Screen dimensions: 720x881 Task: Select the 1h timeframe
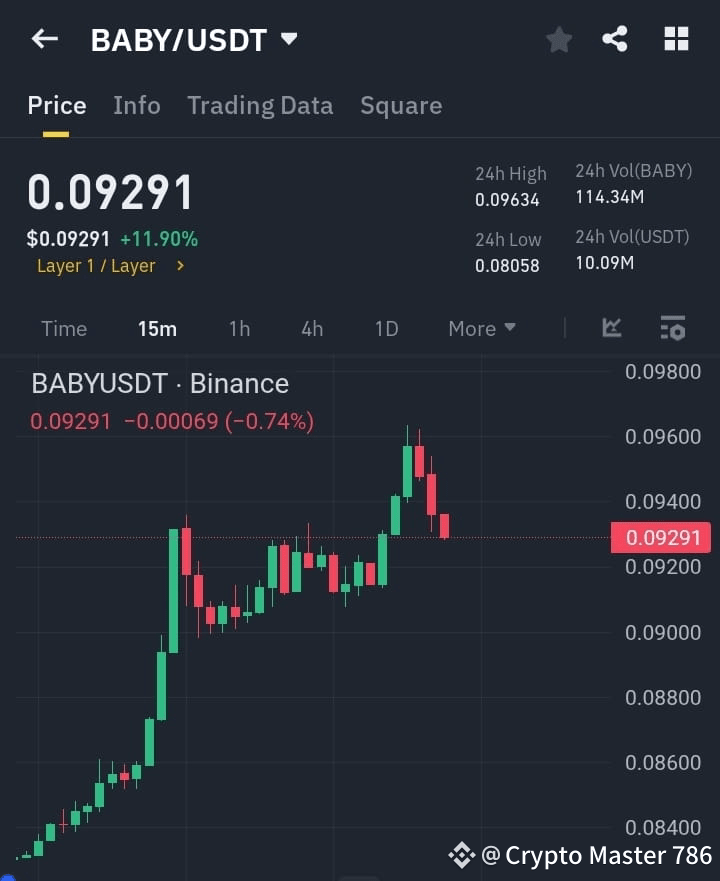(x=239, y=328)
